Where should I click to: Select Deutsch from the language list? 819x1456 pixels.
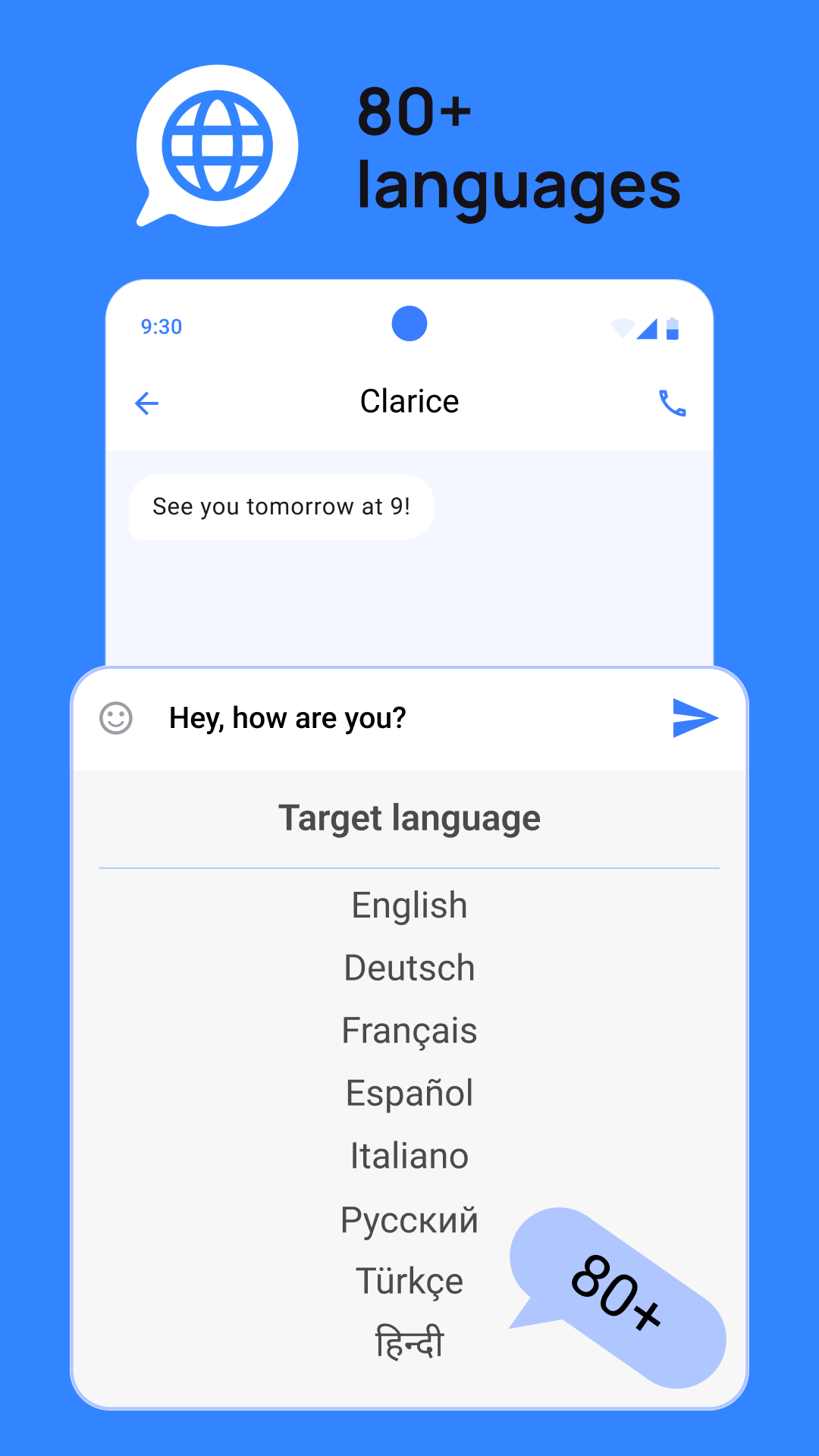(x=409, y=967)
